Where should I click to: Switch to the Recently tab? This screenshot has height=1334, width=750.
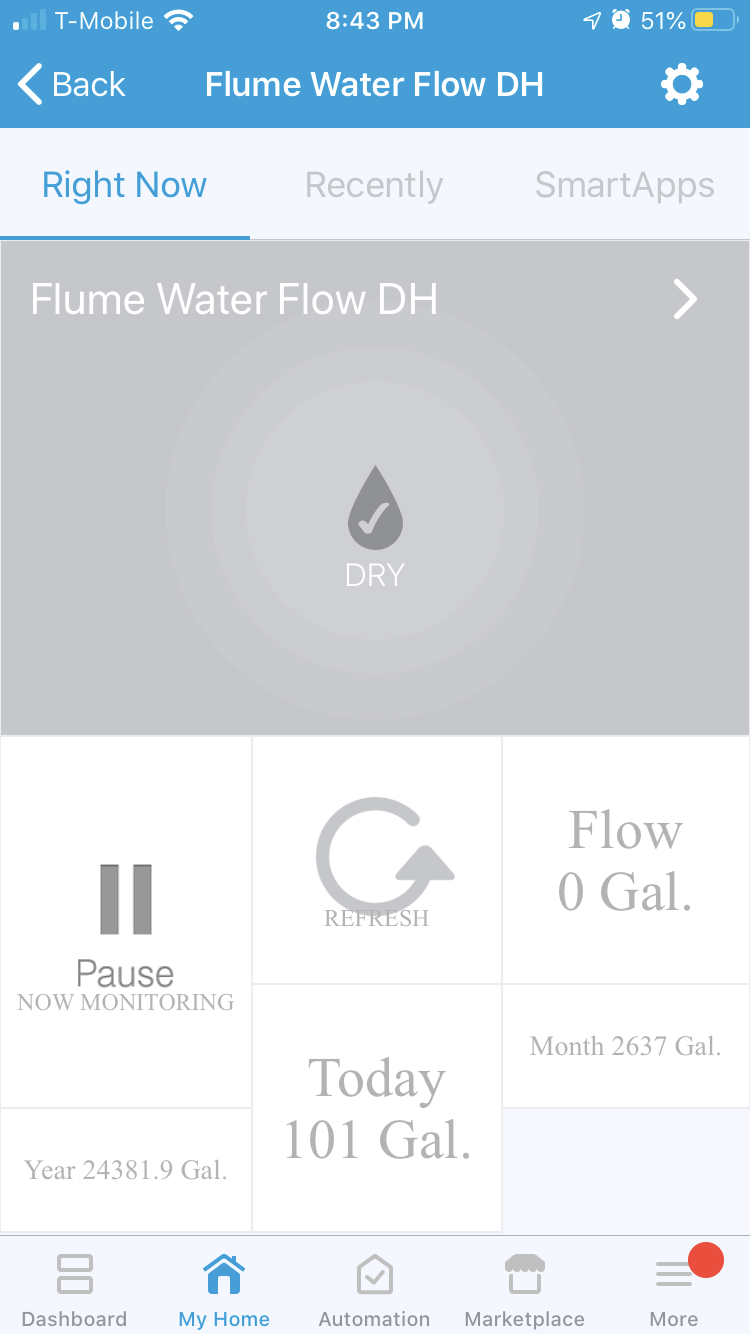pyautogui.click(x=374, y=185)
